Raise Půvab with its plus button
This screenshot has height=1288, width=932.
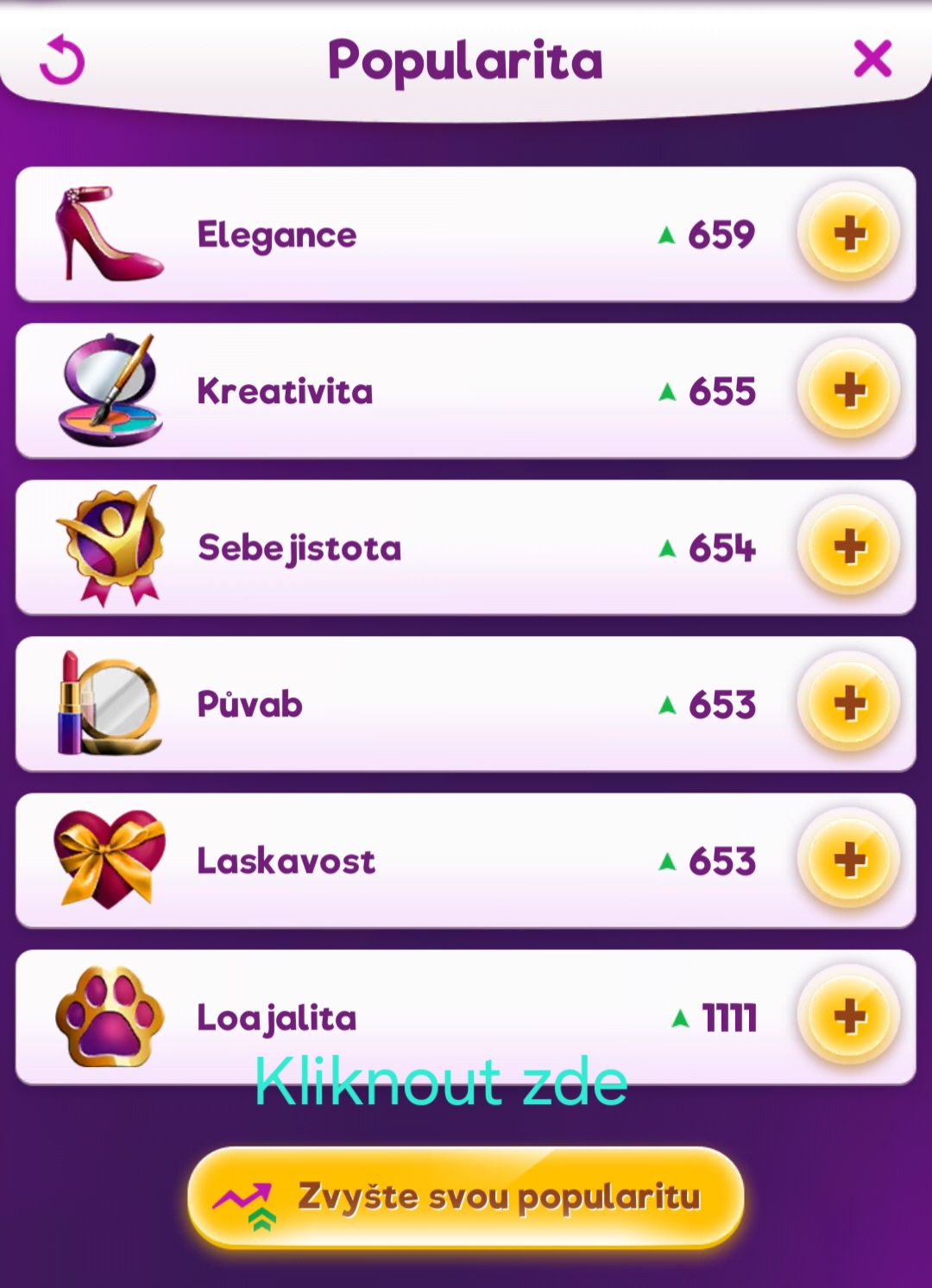point(849,704)
